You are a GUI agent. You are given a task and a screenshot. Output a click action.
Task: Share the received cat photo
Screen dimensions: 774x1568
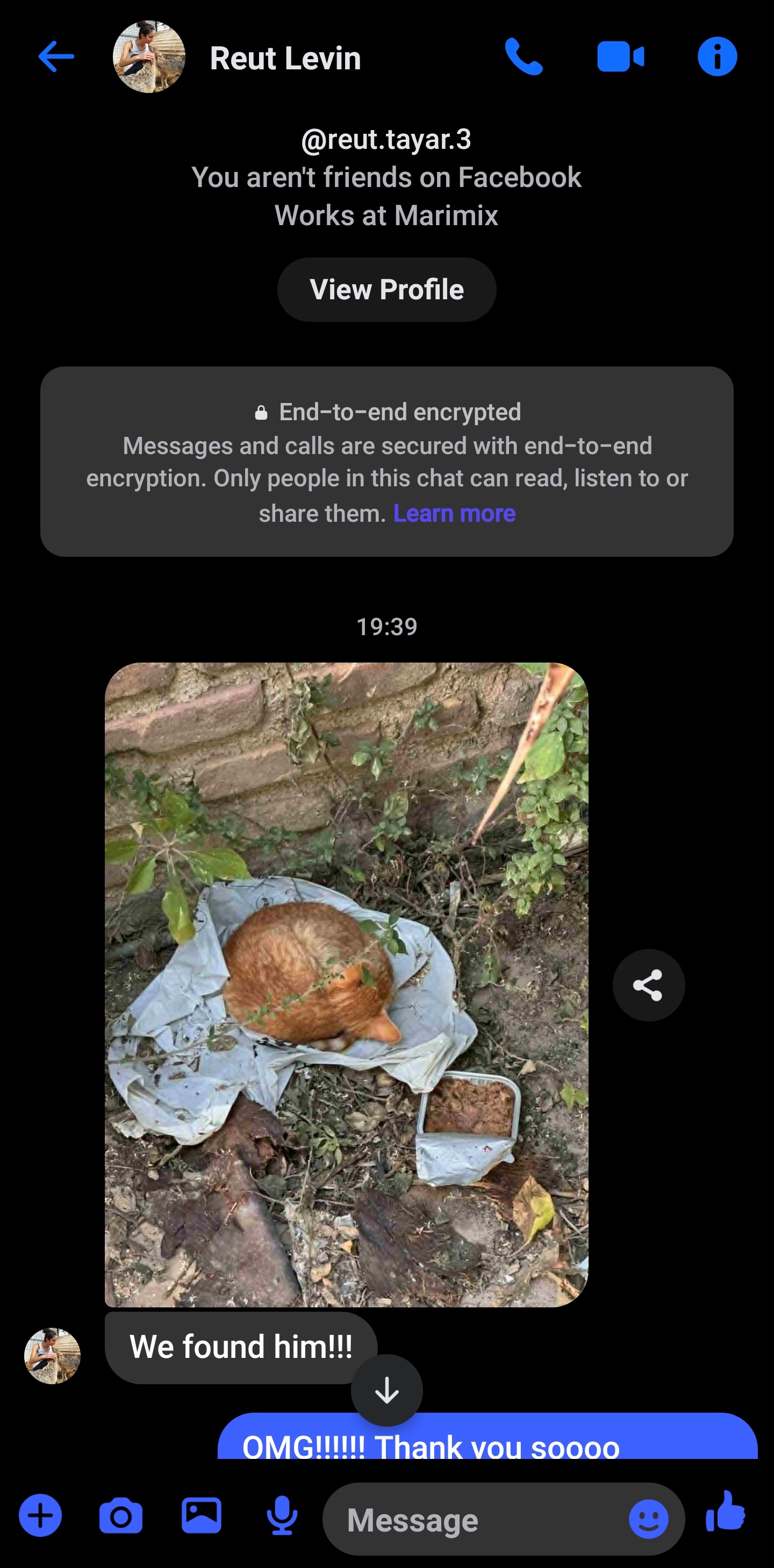648,985
